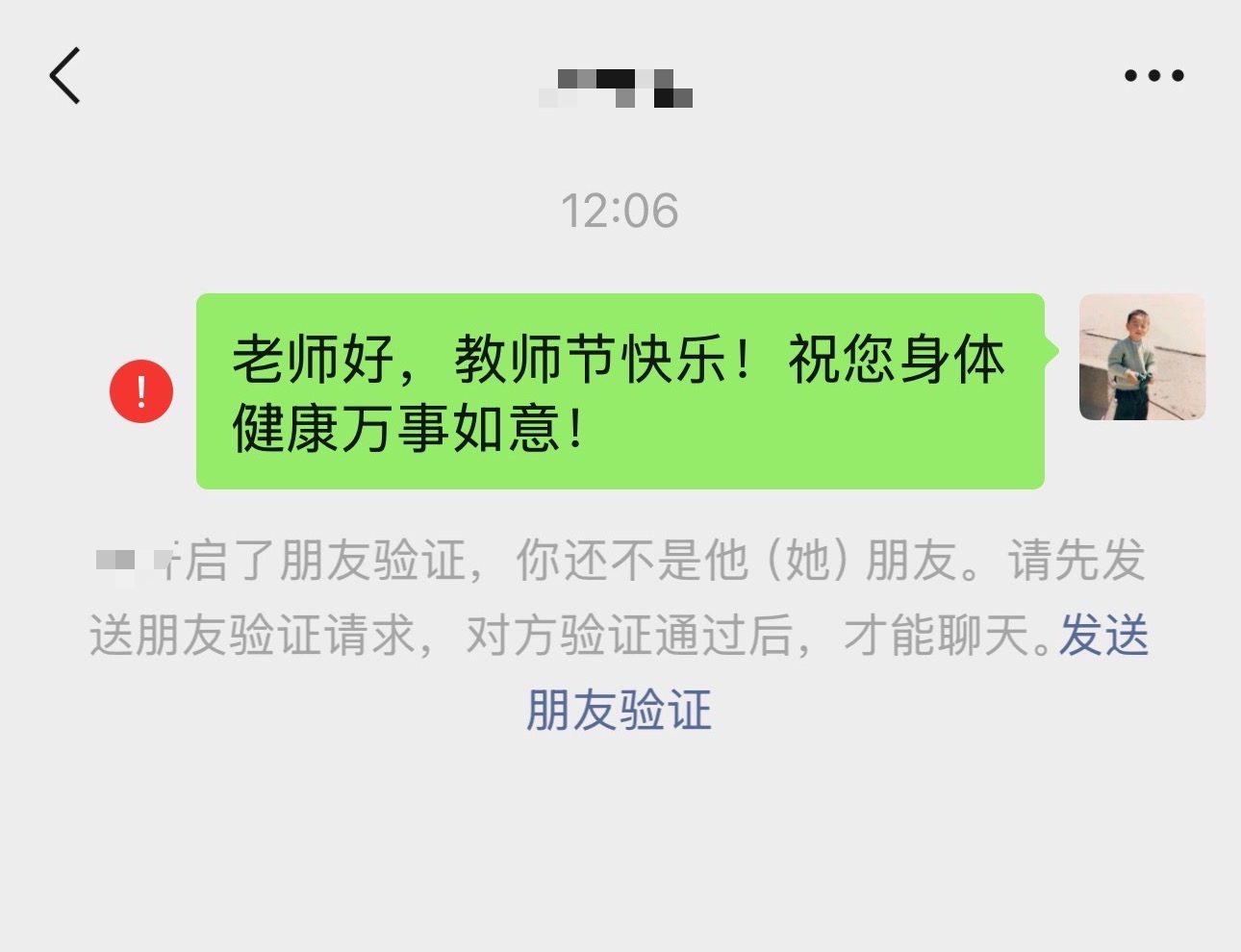The height and width of the screenshot is (952, 1241).
Task: Go back using the top-left arrow
Action: 64,76
